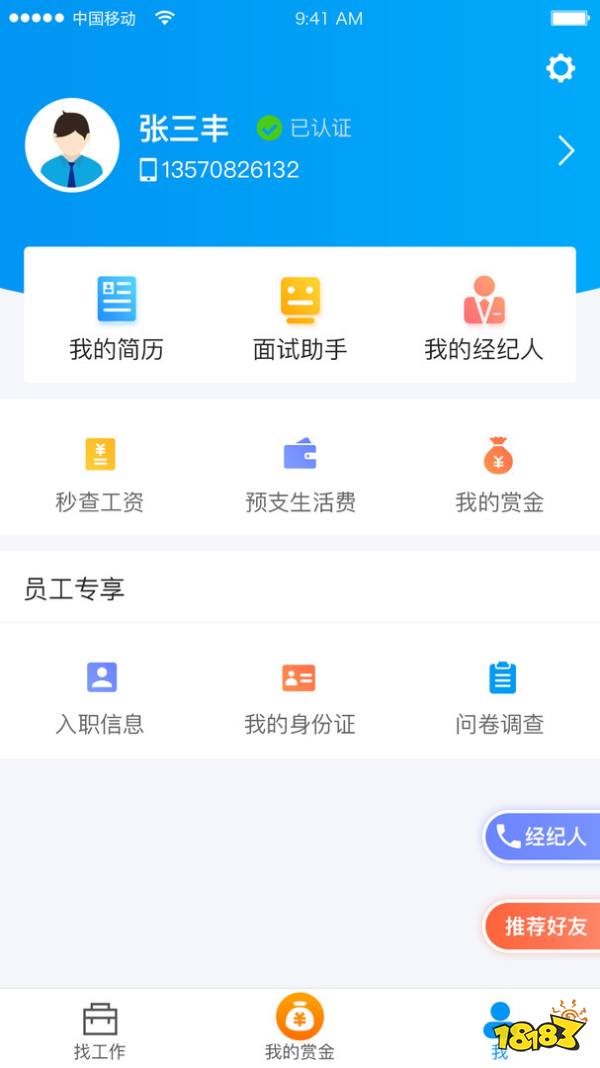Tap the profile avatar picture

point(72,145)
